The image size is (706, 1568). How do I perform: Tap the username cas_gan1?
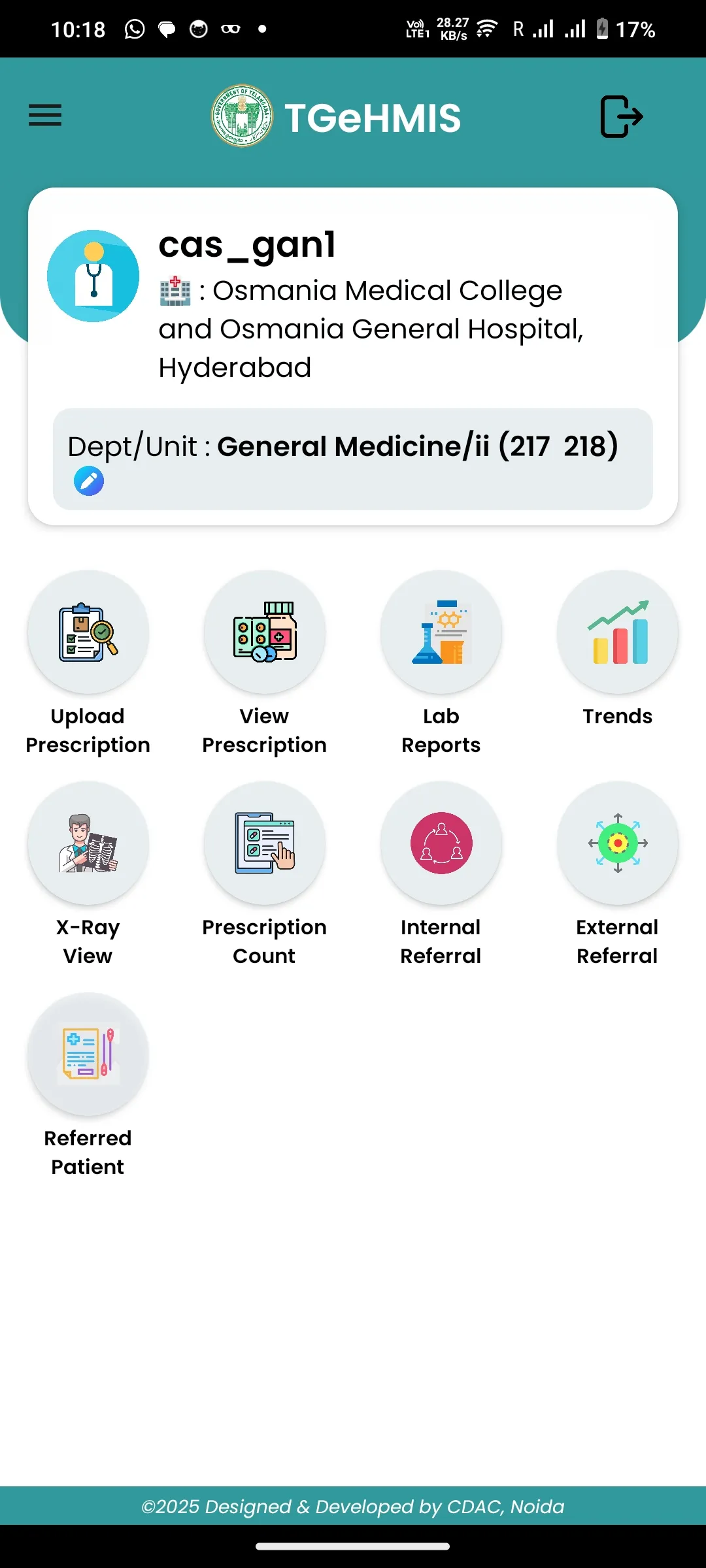[247, 246]
